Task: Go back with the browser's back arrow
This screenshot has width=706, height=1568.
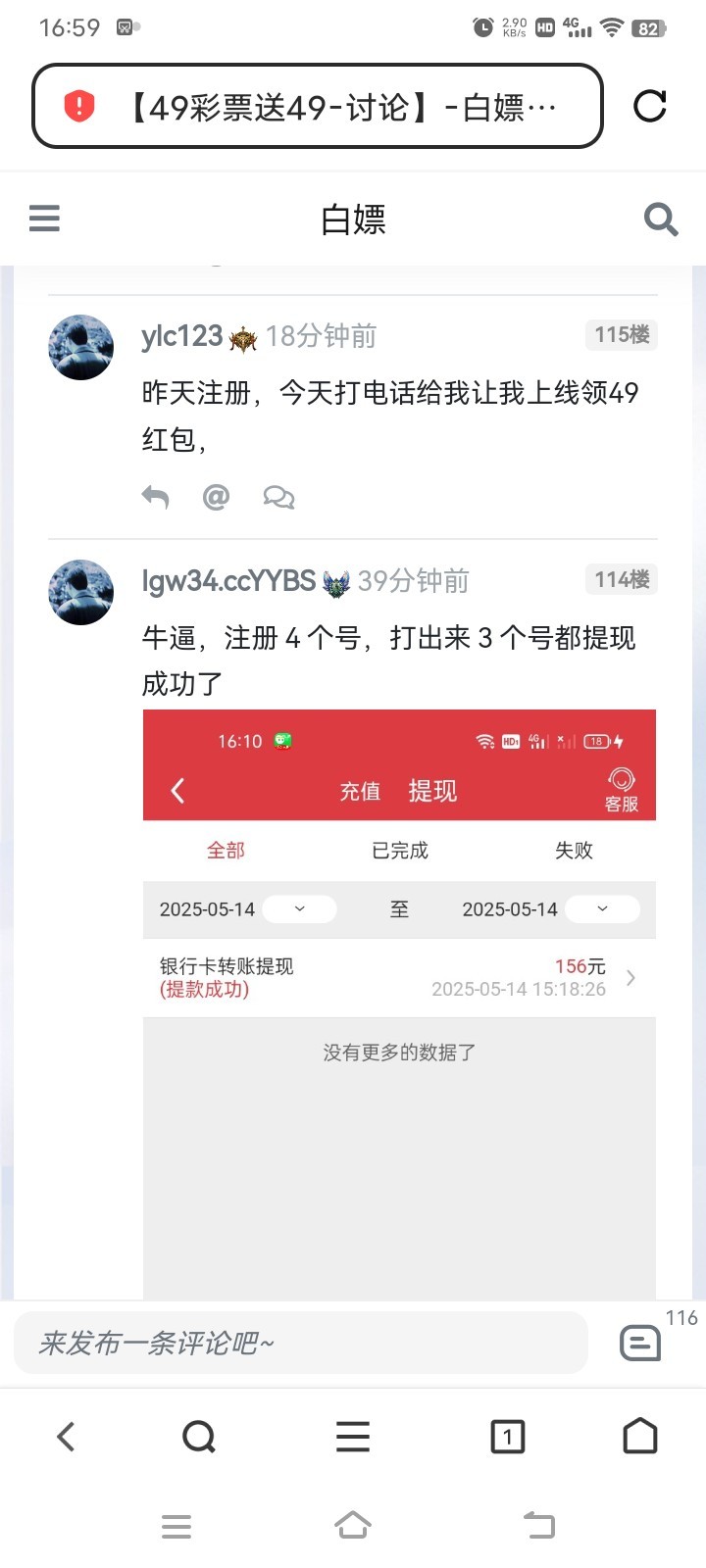Action: (x=66, y=1437)
